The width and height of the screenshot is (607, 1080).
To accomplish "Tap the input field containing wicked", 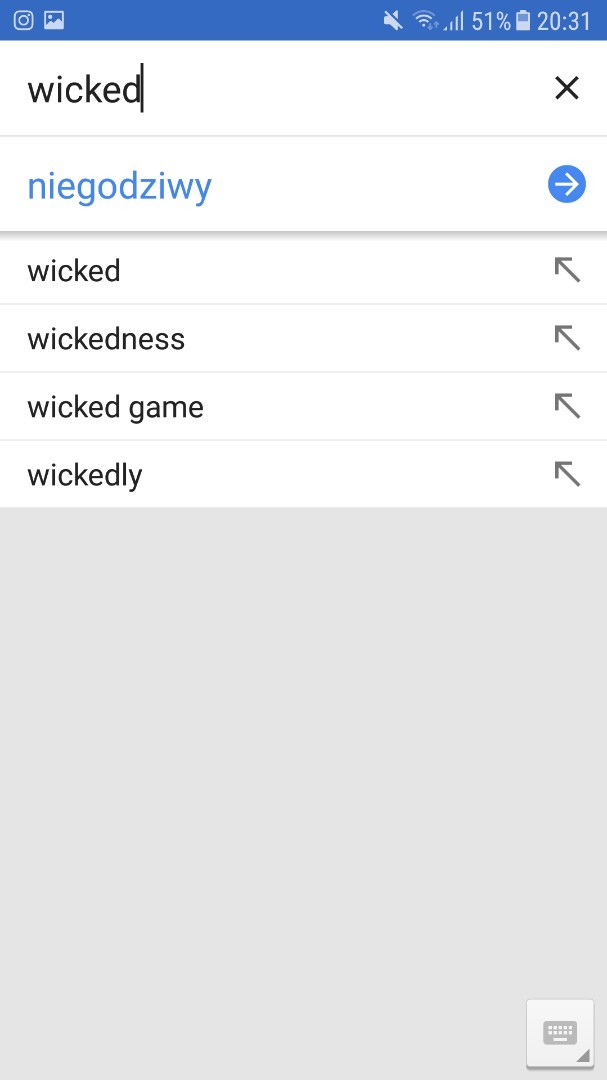I will coord(276,88).
